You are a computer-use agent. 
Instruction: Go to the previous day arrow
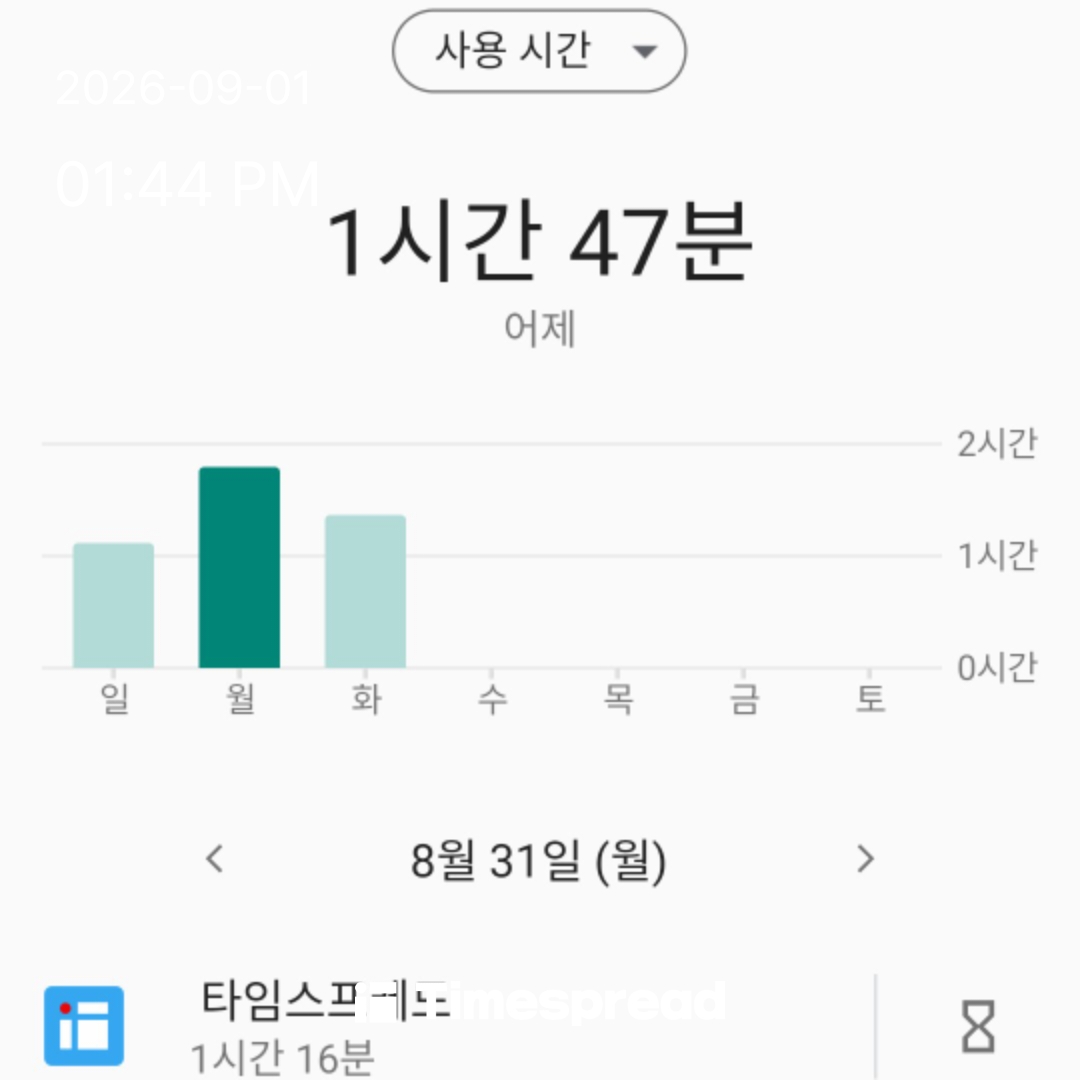tap(215, 859)
